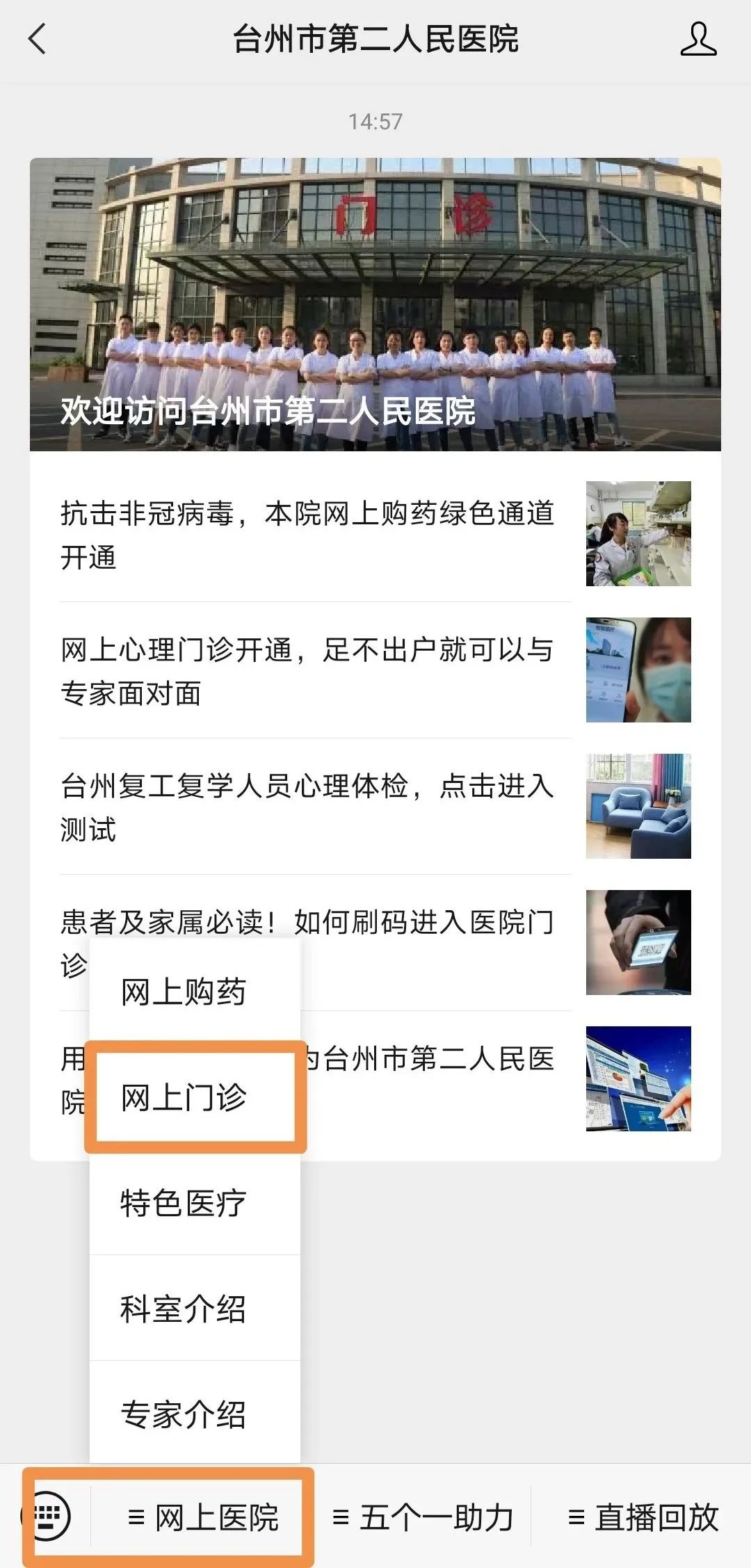Viewport: 751px width, 1568px height.
Task: Expand the 直播回放 bottom menu
Action: click(643, 1517)
